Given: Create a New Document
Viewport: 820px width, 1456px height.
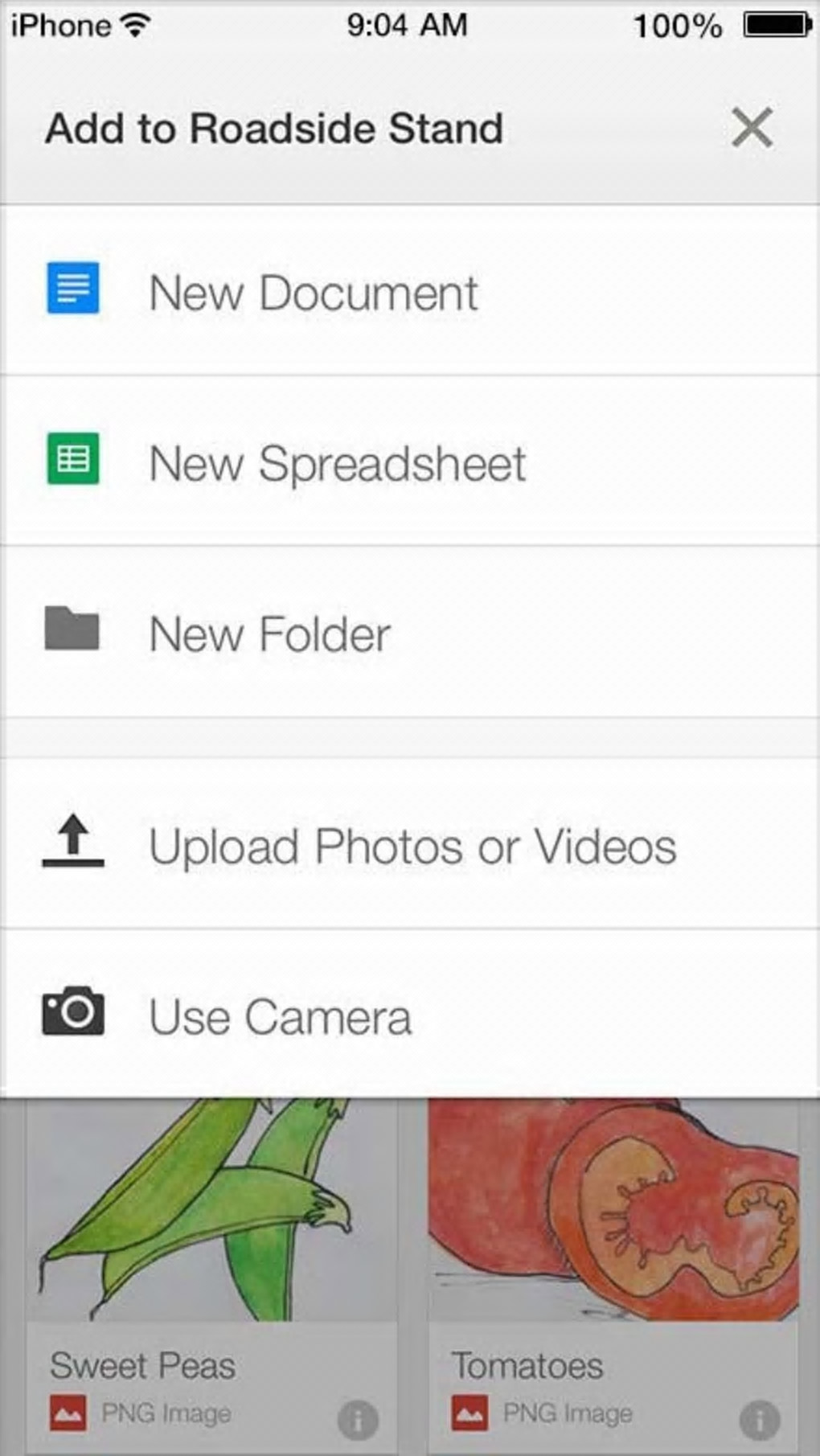Looking at the screenshot, I should [314, 292].
